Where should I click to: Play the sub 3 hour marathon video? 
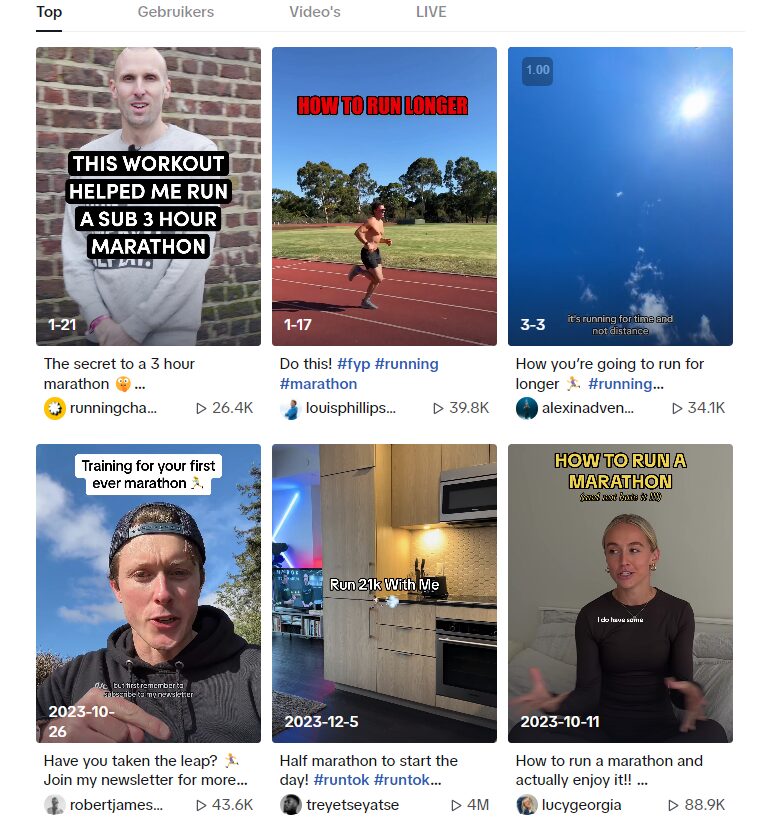(148, 196)
